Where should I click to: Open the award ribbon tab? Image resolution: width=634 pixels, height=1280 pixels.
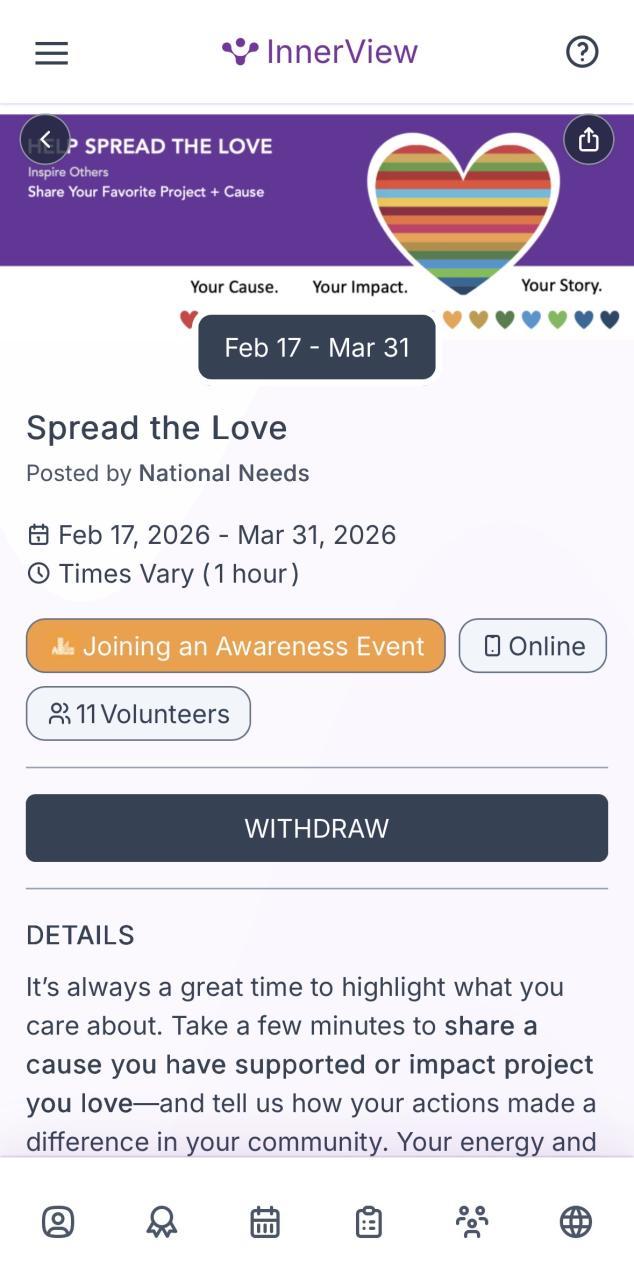(162, 1221)
